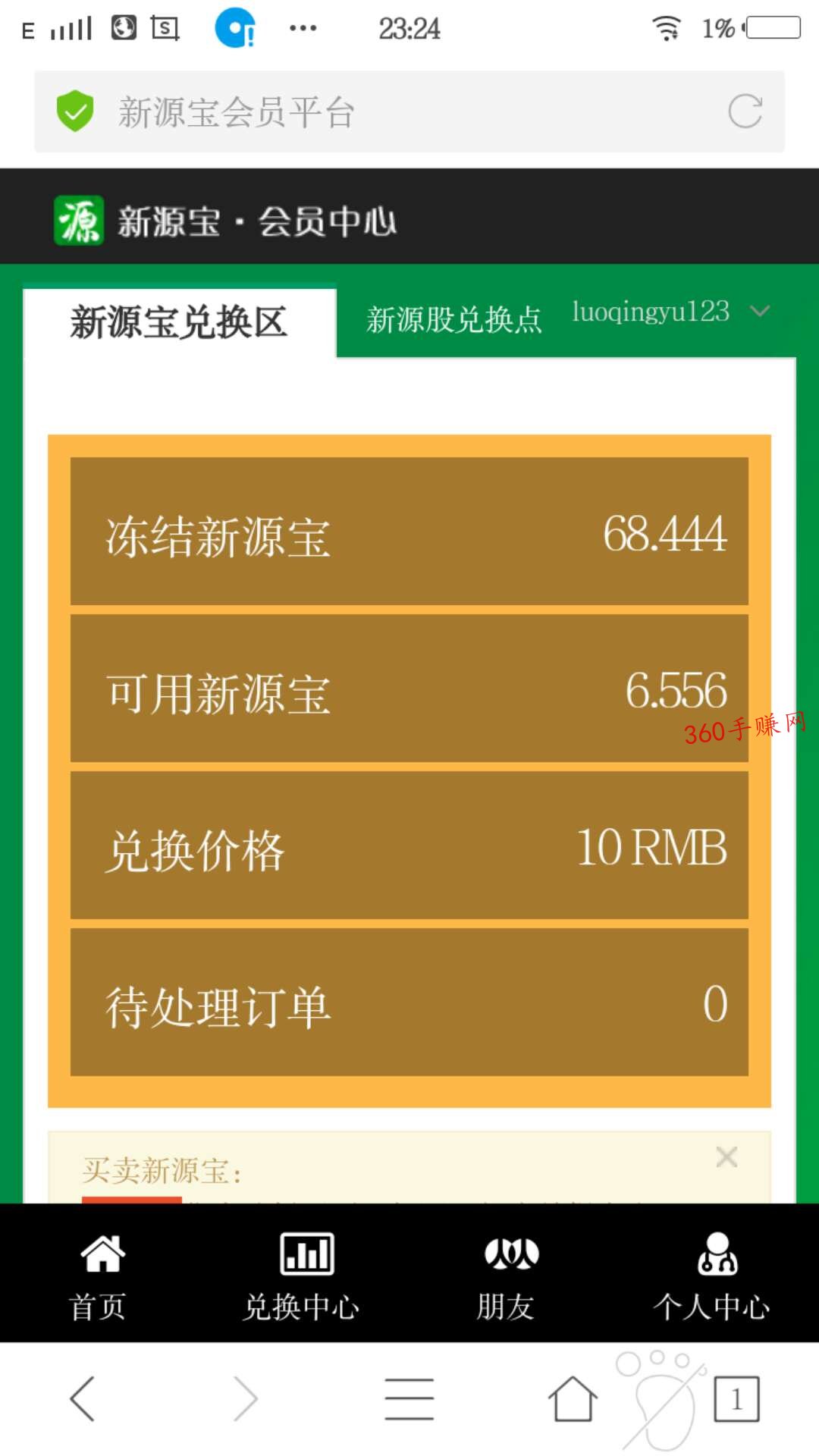Open the browser tabs switcher
The image size is (819, 1456).
pyautogui.click(x=736, y=1398)
